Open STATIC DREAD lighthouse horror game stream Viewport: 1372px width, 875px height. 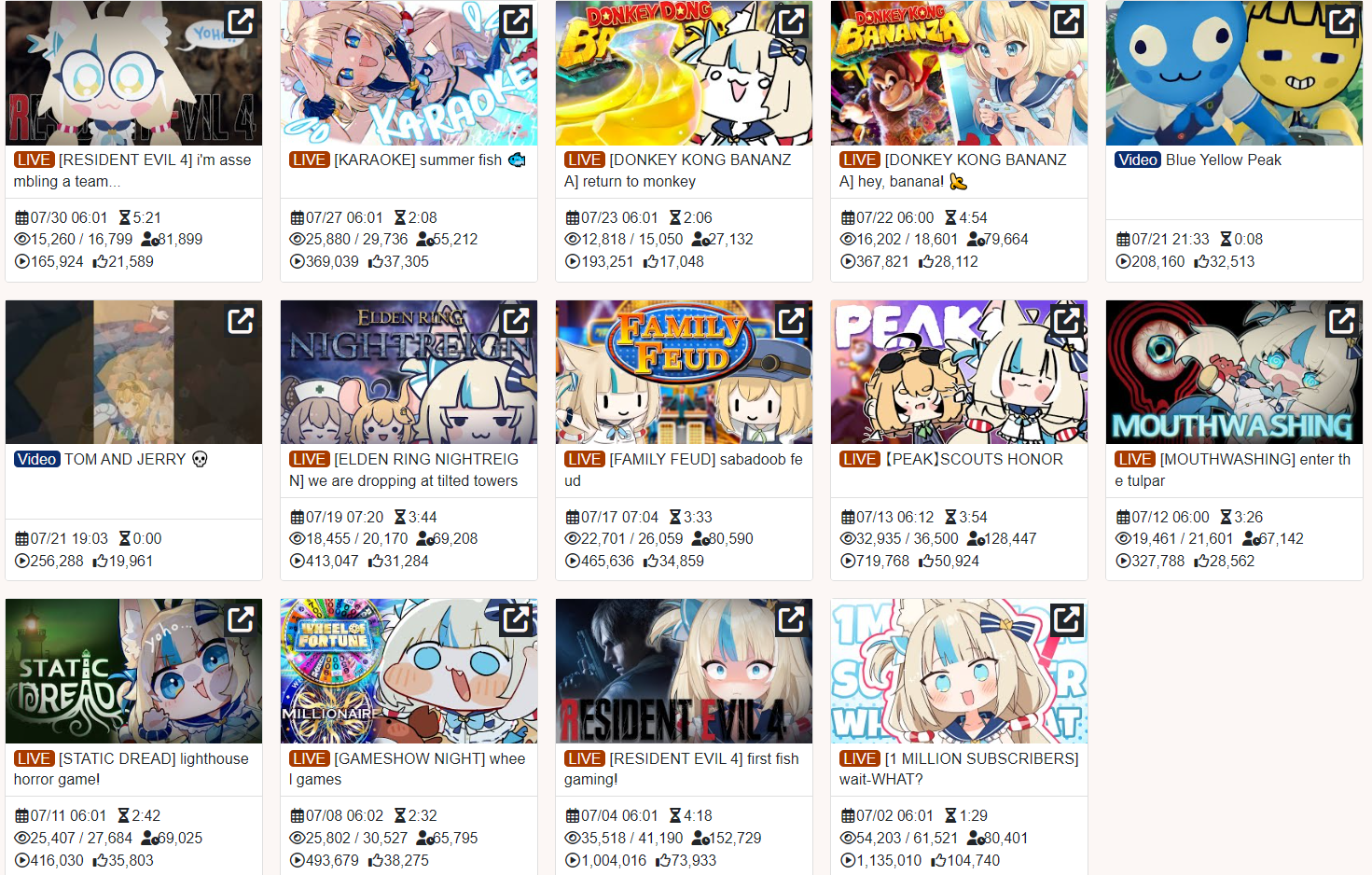point(133,672)
